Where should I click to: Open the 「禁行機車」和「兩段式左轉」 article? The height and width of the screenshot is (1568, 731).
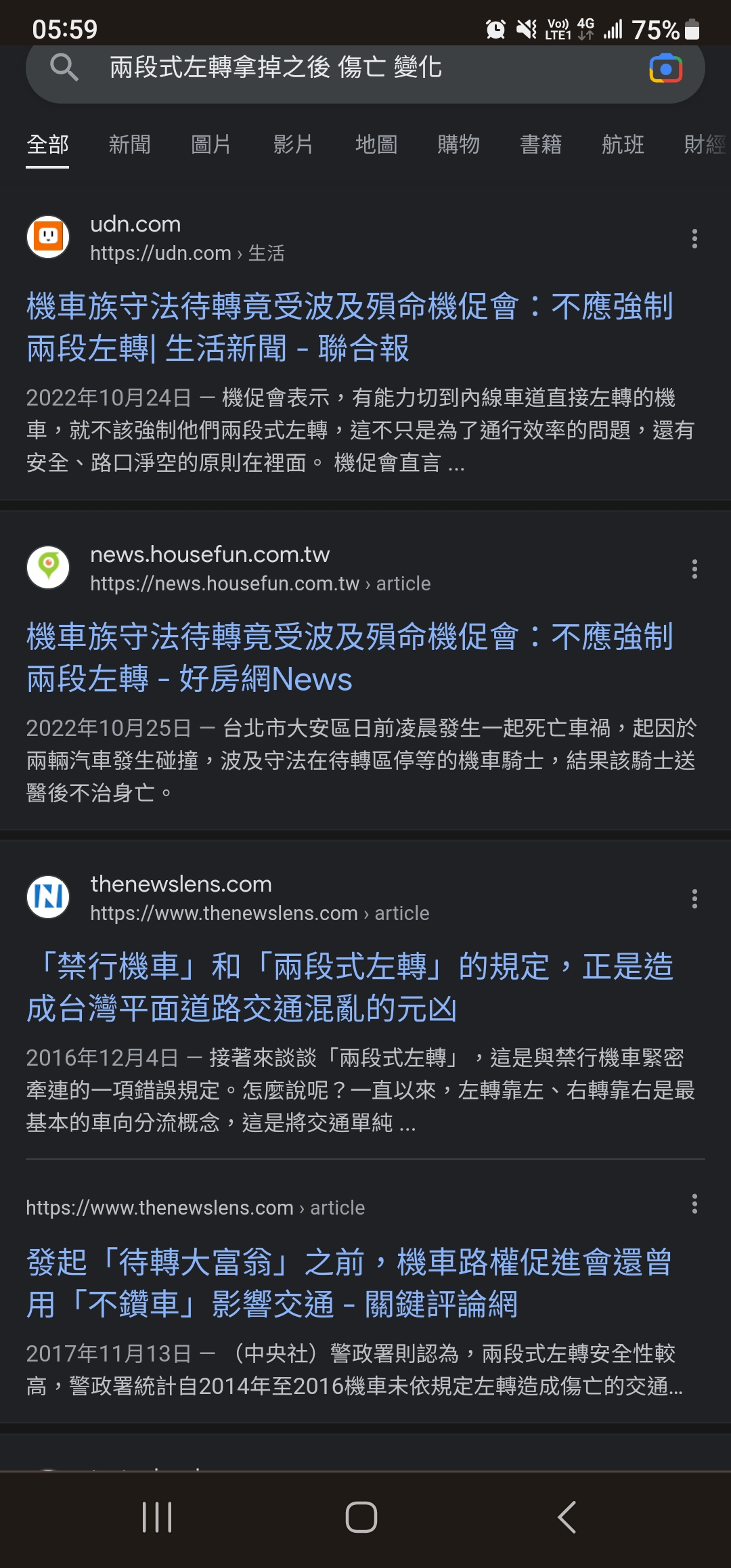(349, 988)
